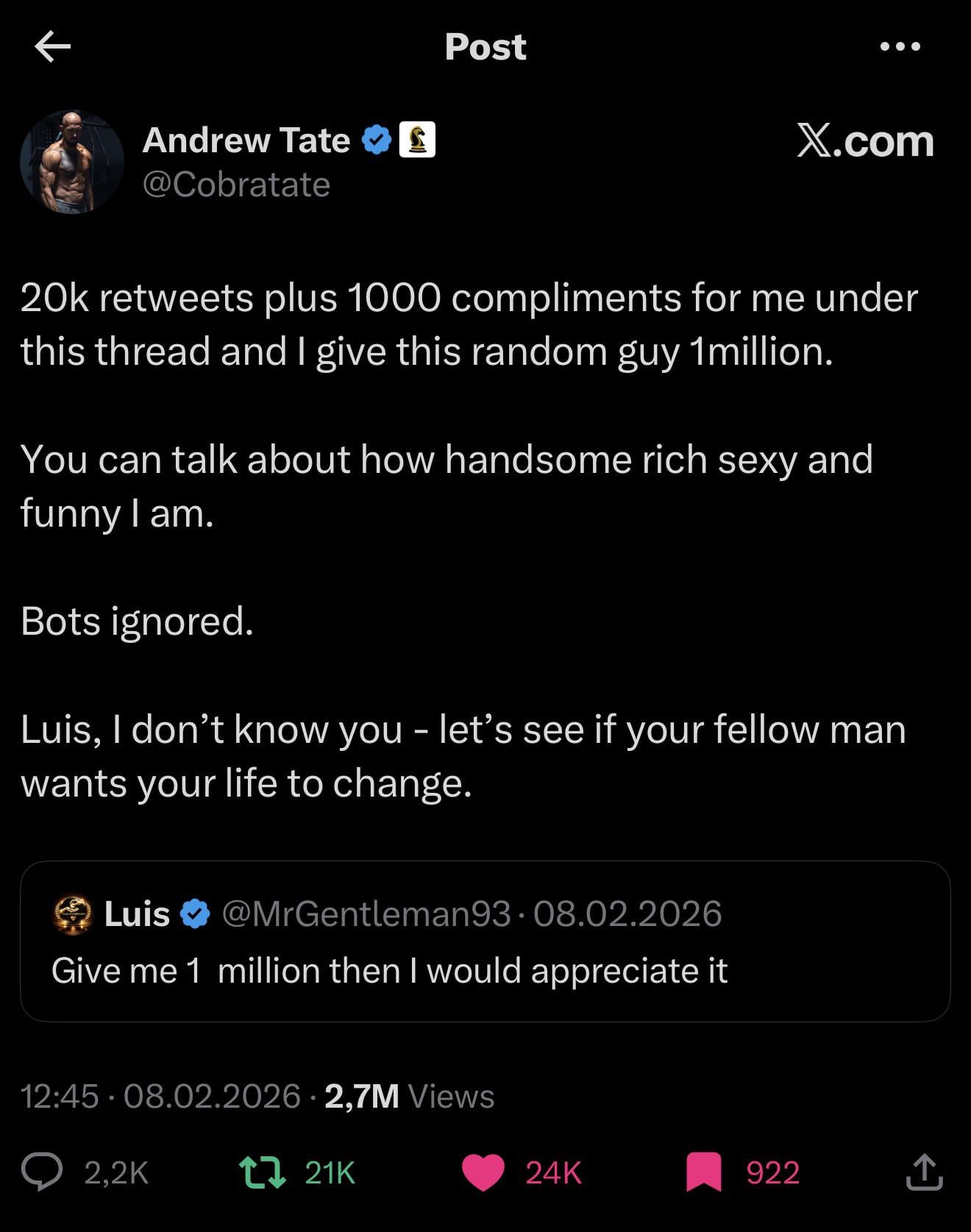Open Andrew Tate's profile picture
Viewport: 971px width, 1232px height.
click(x=72, y=162)
